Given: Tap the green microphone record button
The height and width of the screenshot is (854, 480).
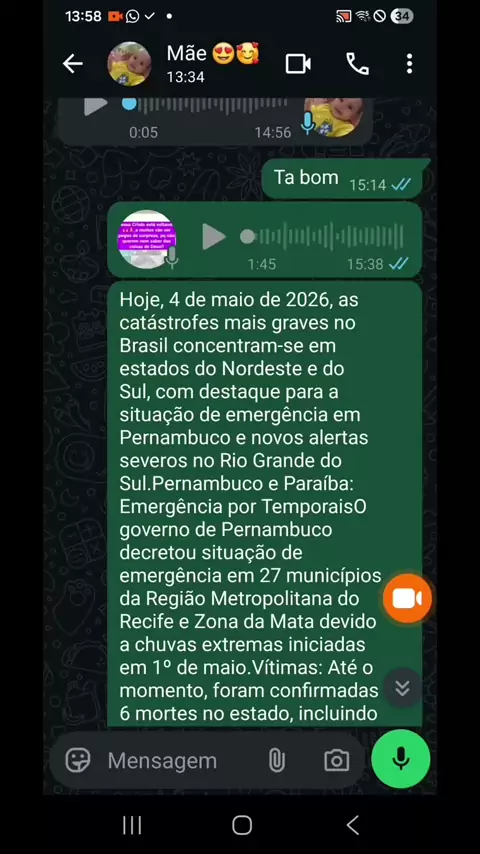Looking at the screenshot, I should tap(401, 759).
